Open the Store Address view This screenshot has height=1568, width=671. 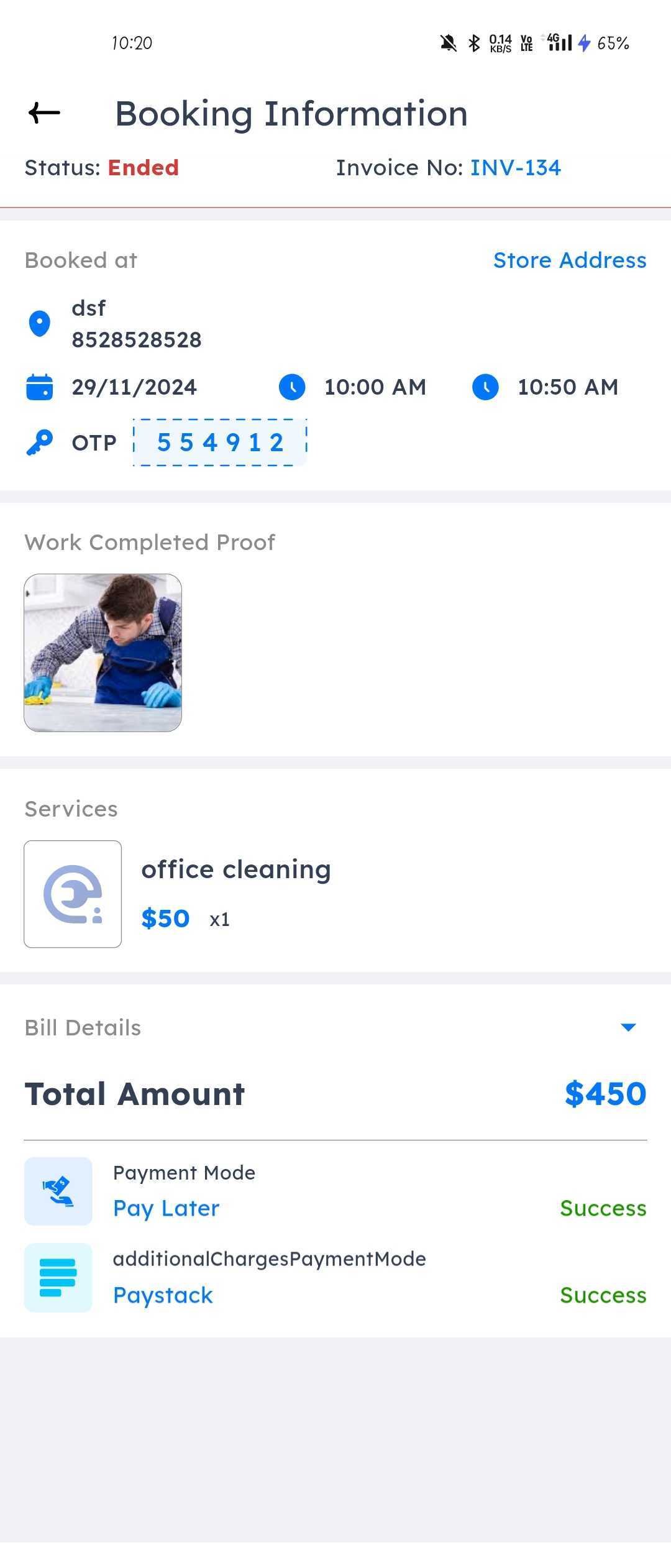click(x=569, y=260)
